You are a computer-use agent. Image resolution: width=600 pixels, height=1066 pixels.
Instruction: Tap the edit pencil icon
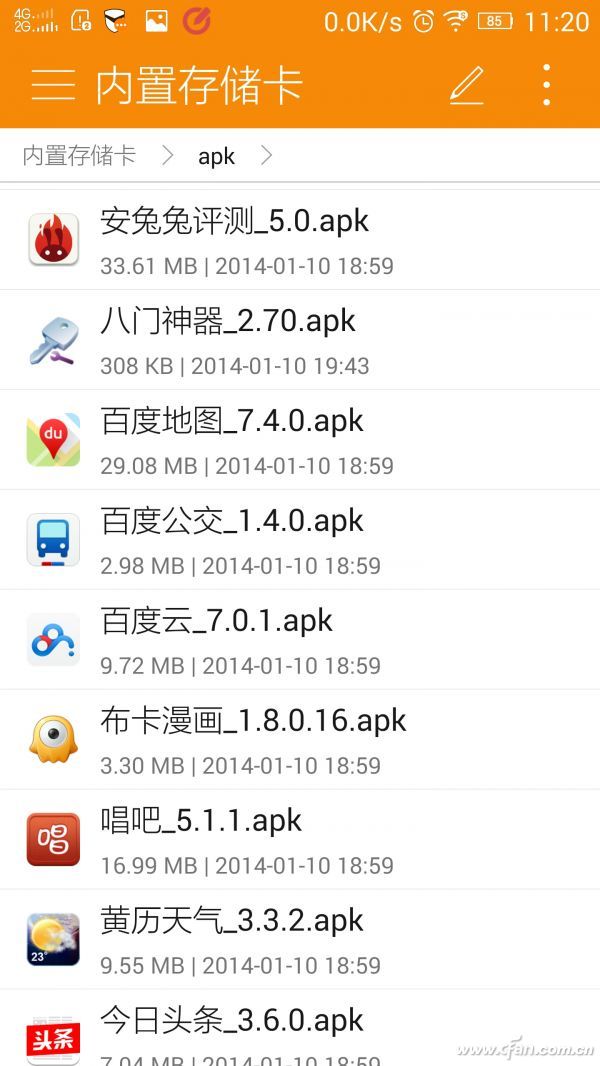pyautogui.click(x=466, y=85)
